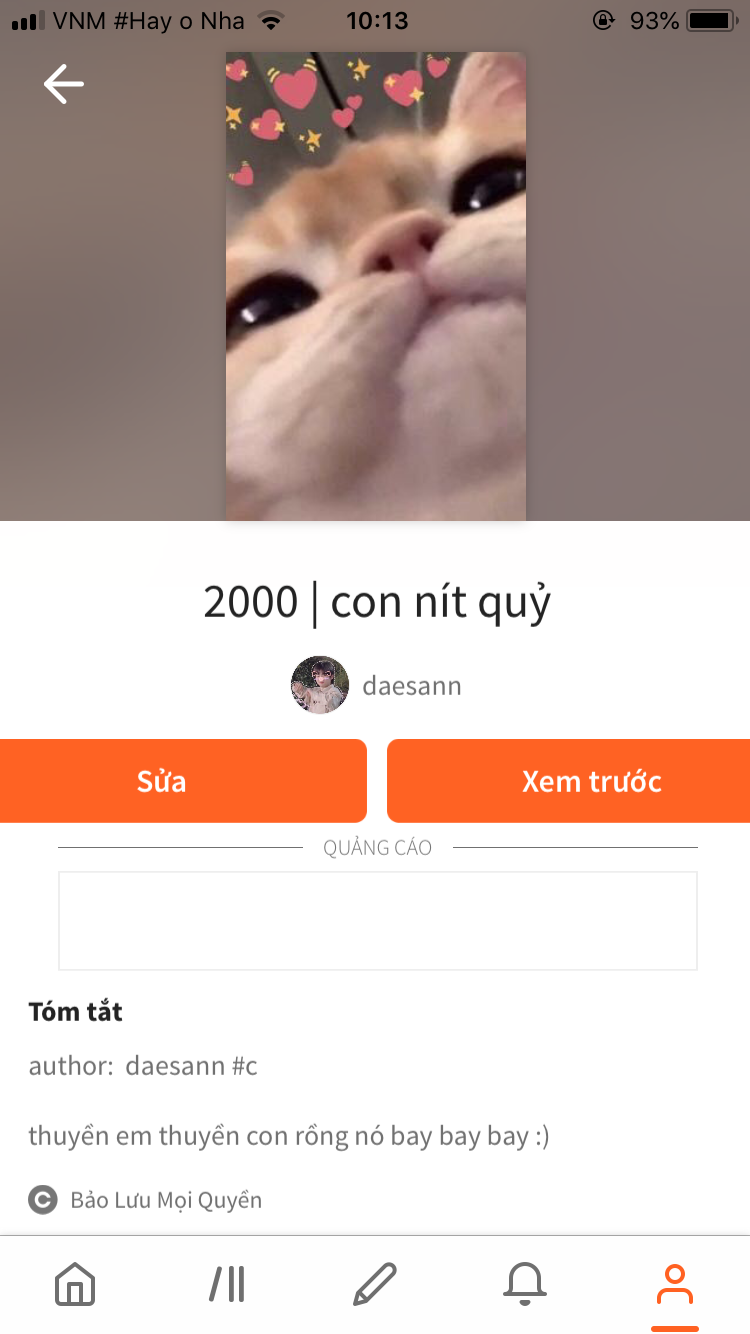Go back using the arrow
The image size is (750, 1334).
[x=64, y=84]
